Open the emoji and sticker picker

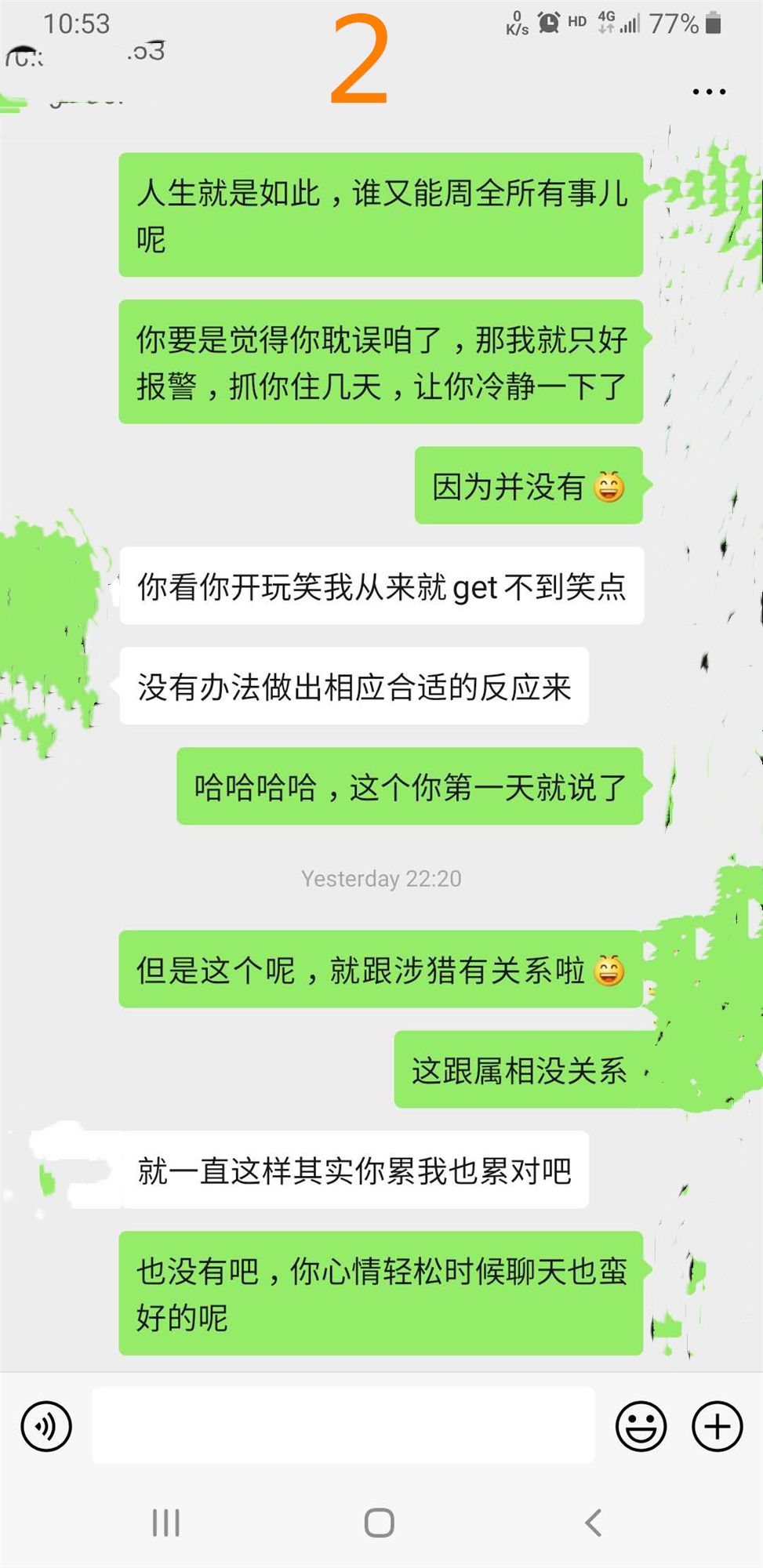[x=641, y=1427]
